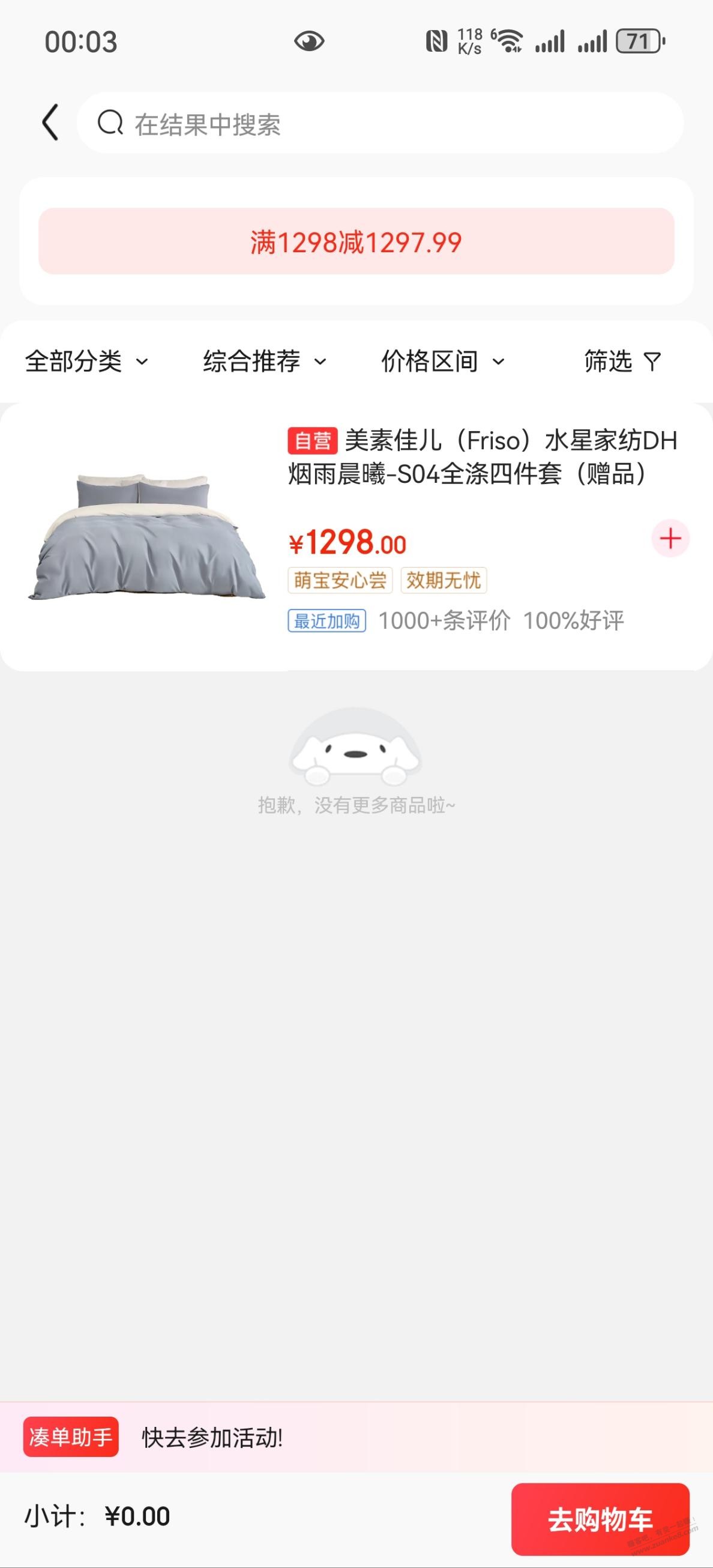Open the 筛选 filter options

tap(622, 362)
